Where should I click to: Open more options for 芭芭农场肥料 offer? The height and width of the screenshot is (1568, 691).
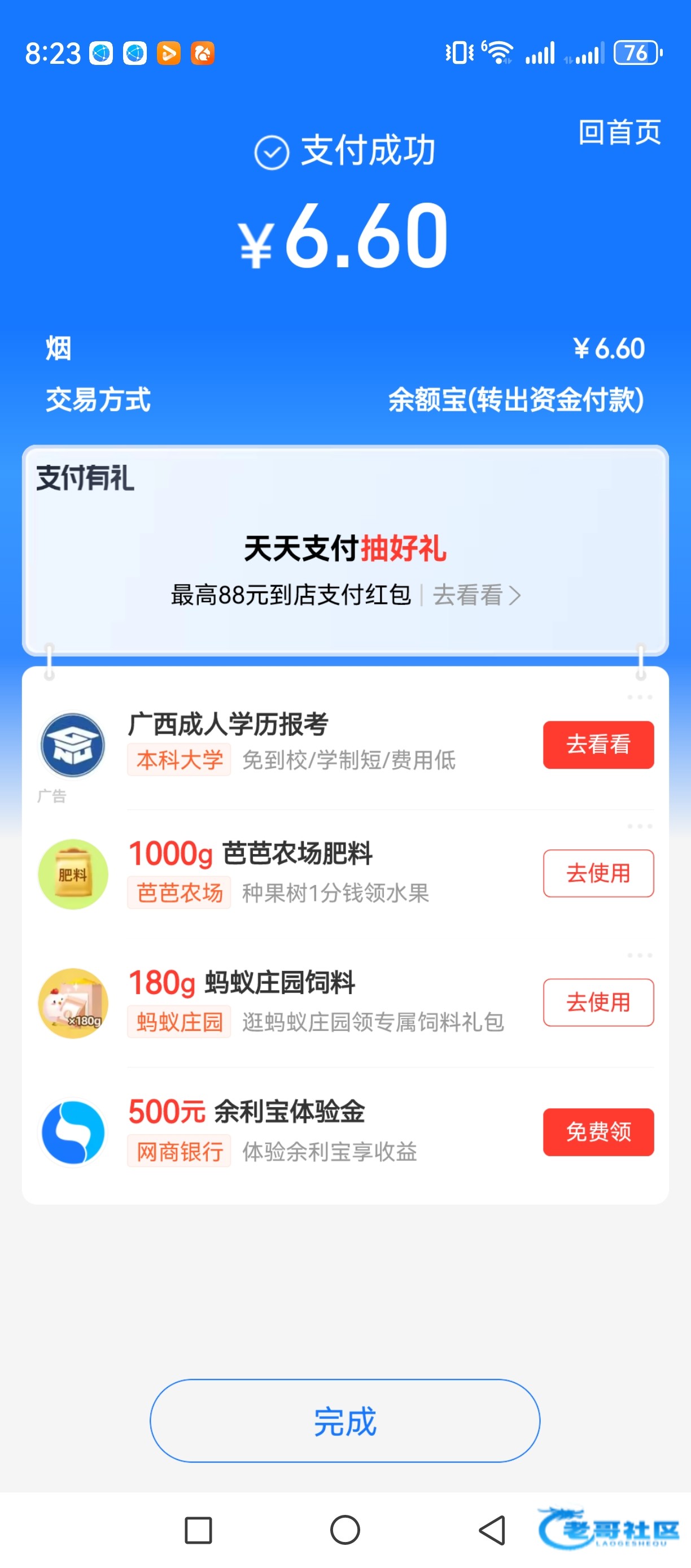coord(640,826)
